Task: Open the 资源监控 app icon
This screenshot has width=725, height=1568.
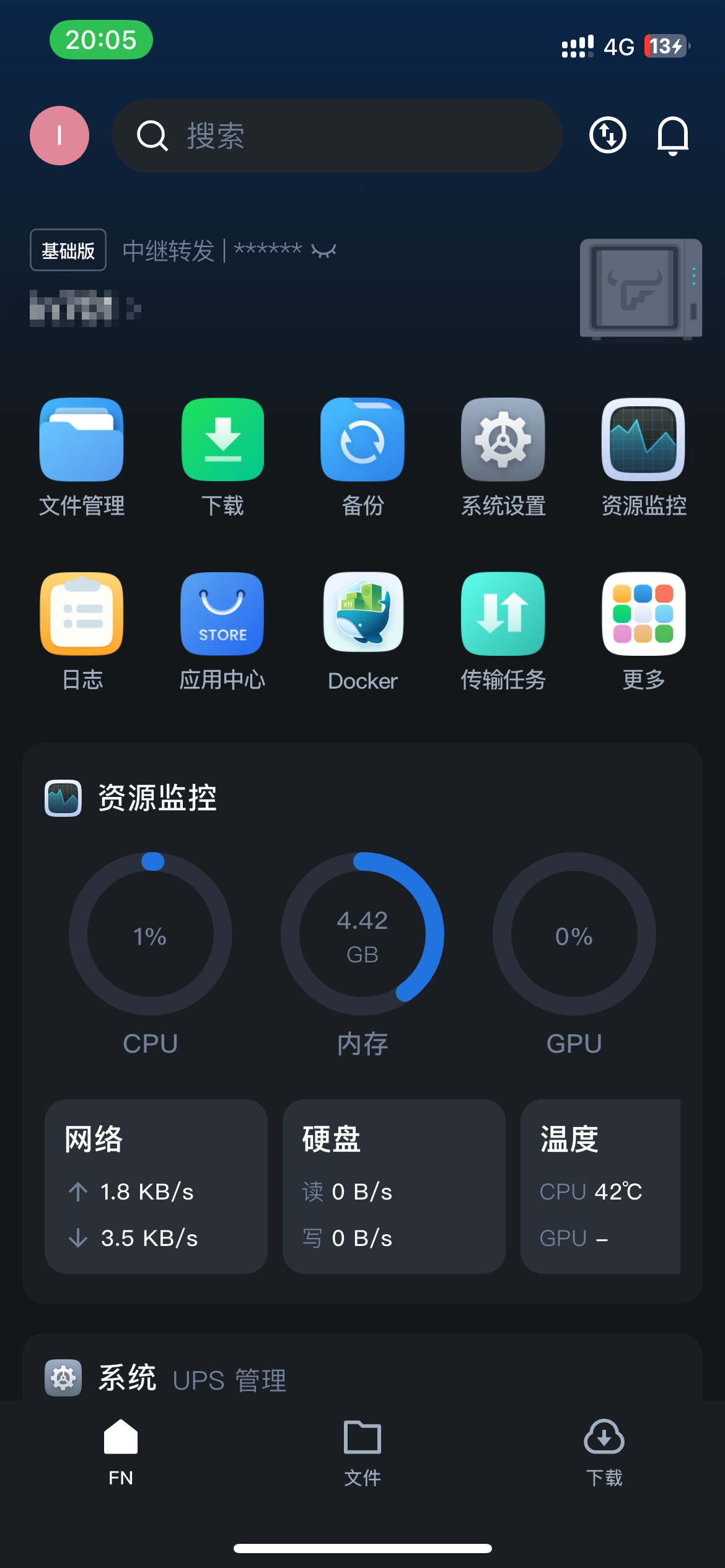Action: [x=643, y=440]
